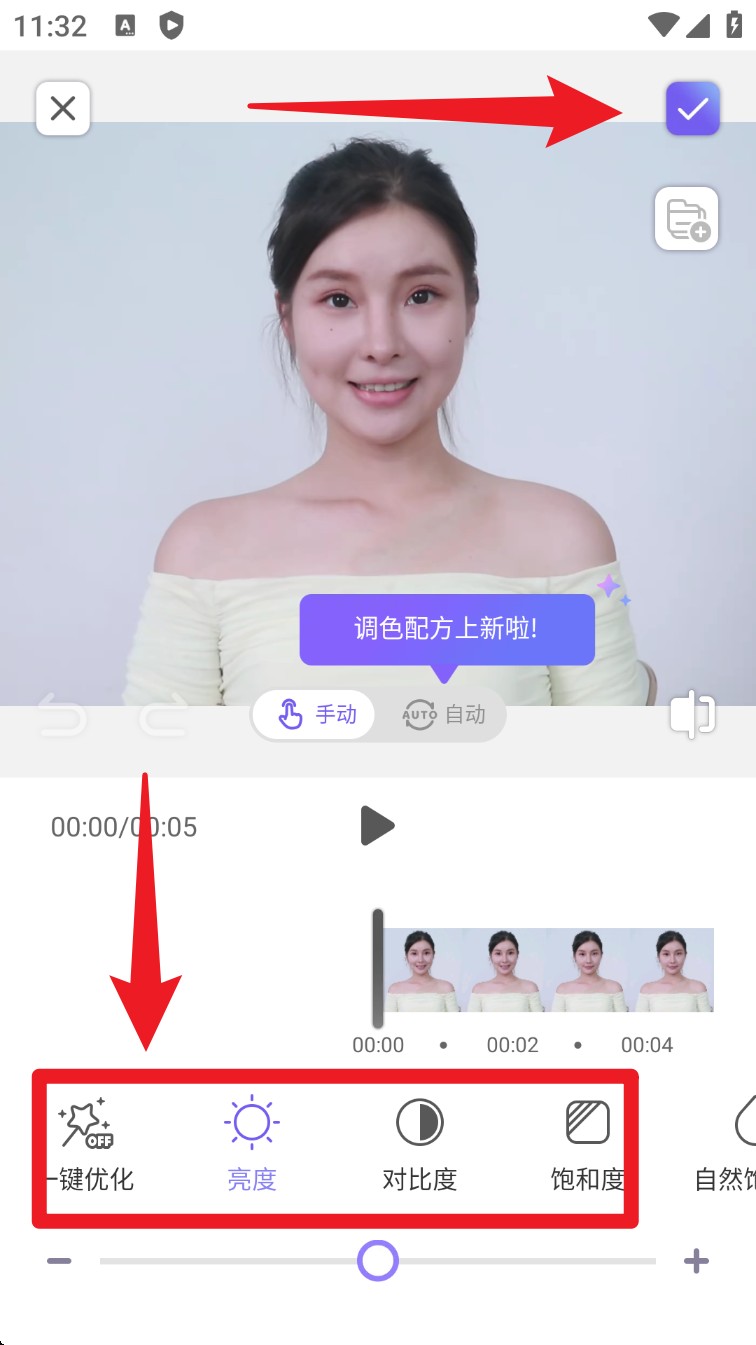This screenshot has height=1345, width=756.
Task: Undo the last adjustment
Action: (62, 716)
